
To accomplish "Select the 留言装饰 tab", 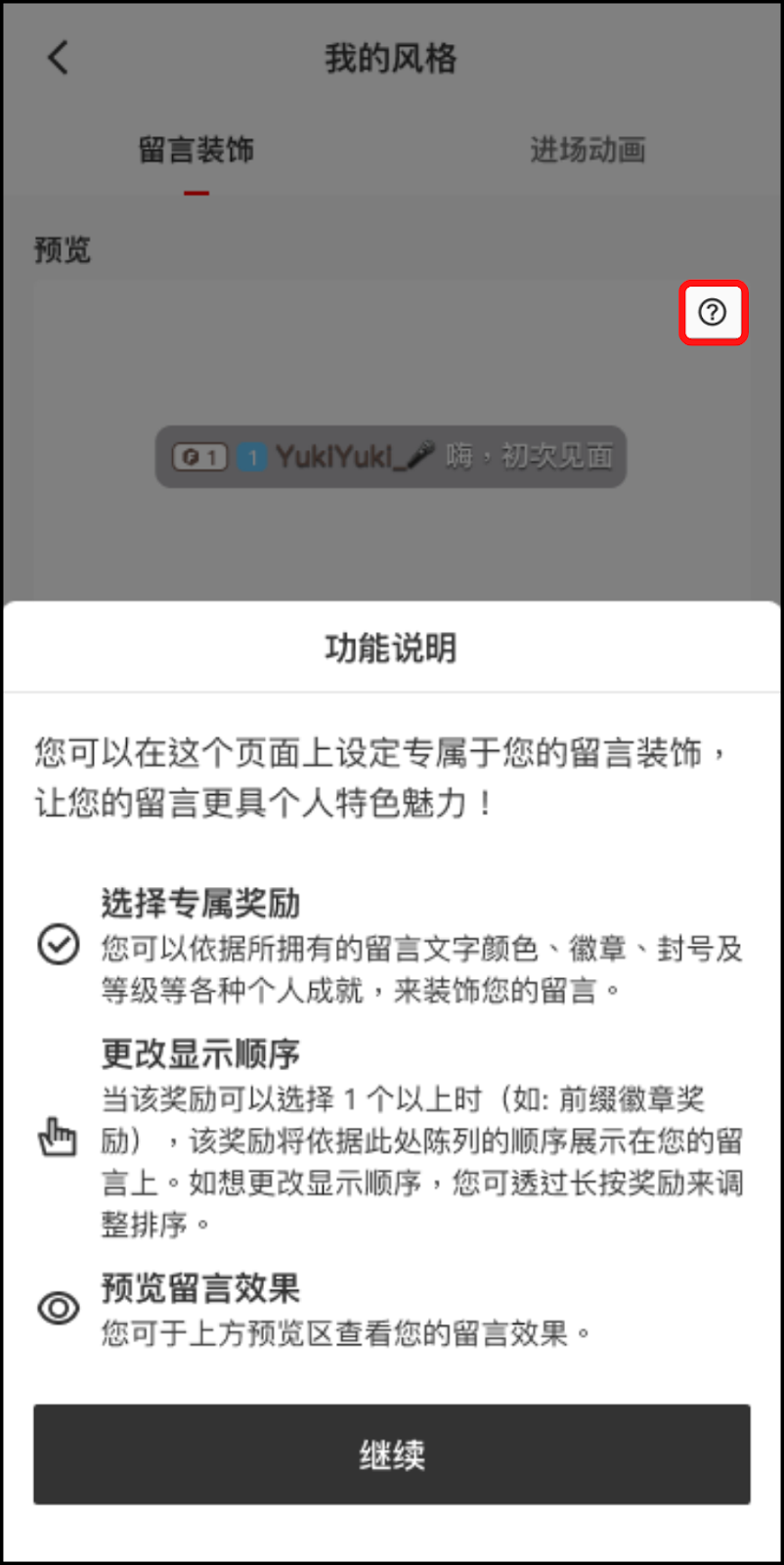I will pyautogui.click(x=196, y=151).
